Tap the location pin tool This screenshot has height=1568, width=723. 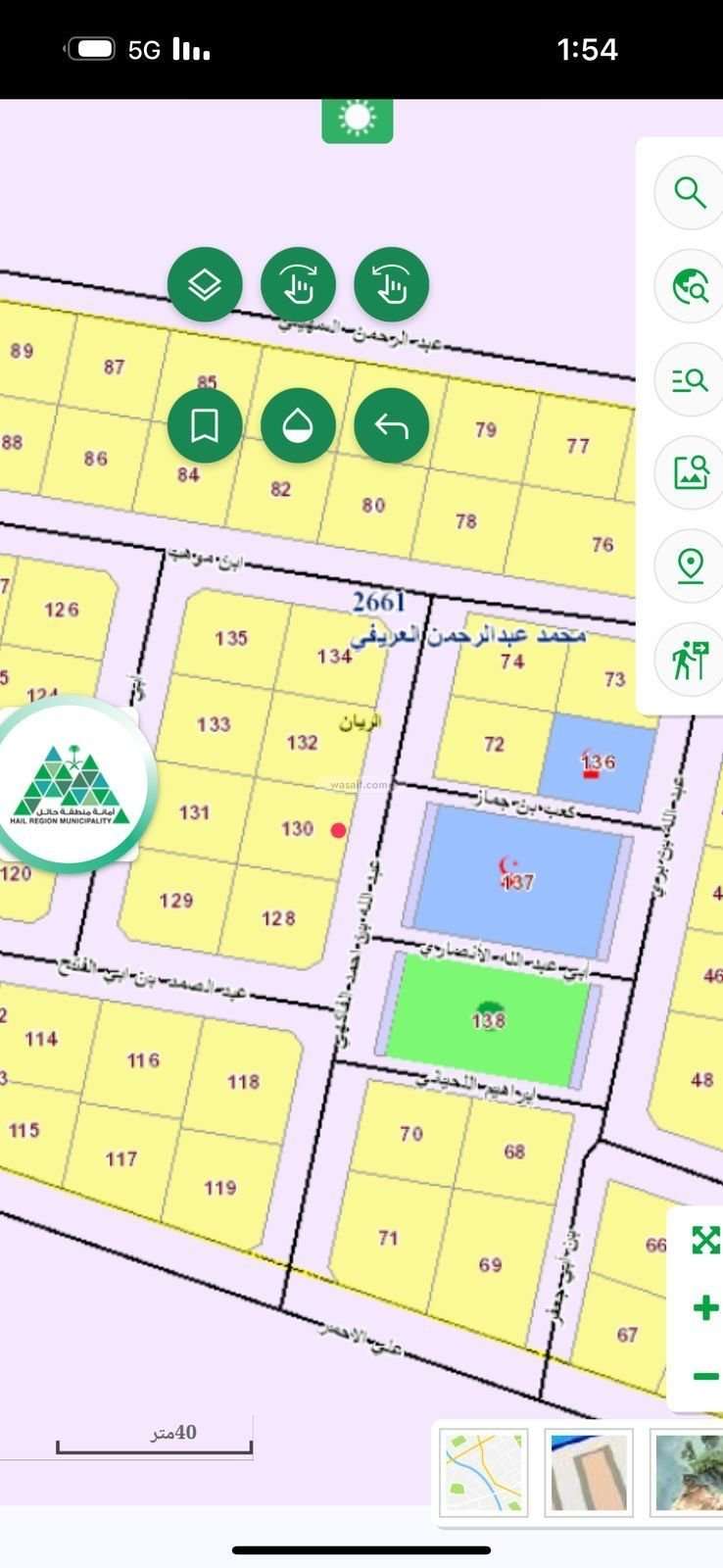tap(691, 565)
